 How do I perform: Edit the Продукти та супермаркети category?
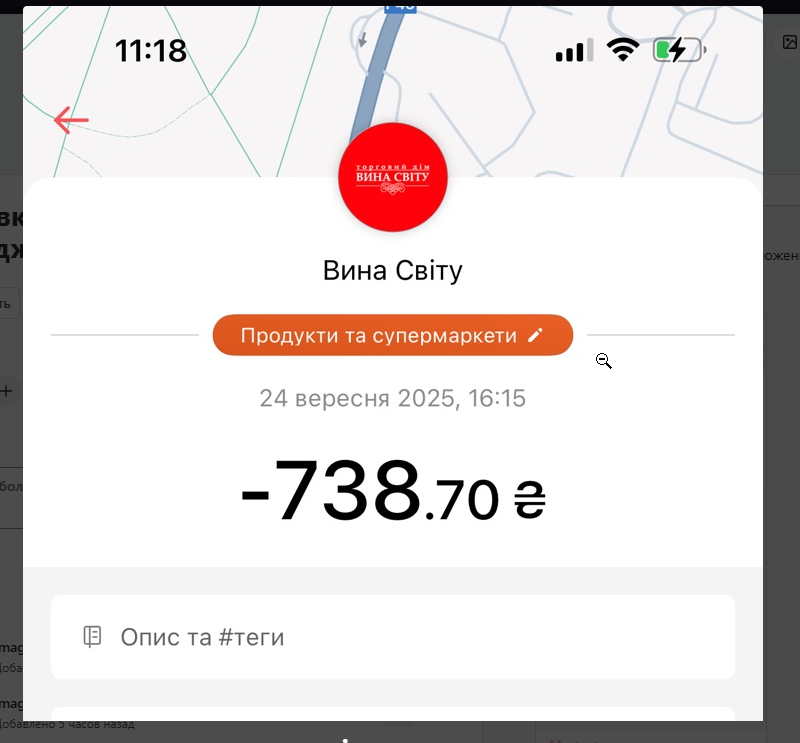coord(392,336)
